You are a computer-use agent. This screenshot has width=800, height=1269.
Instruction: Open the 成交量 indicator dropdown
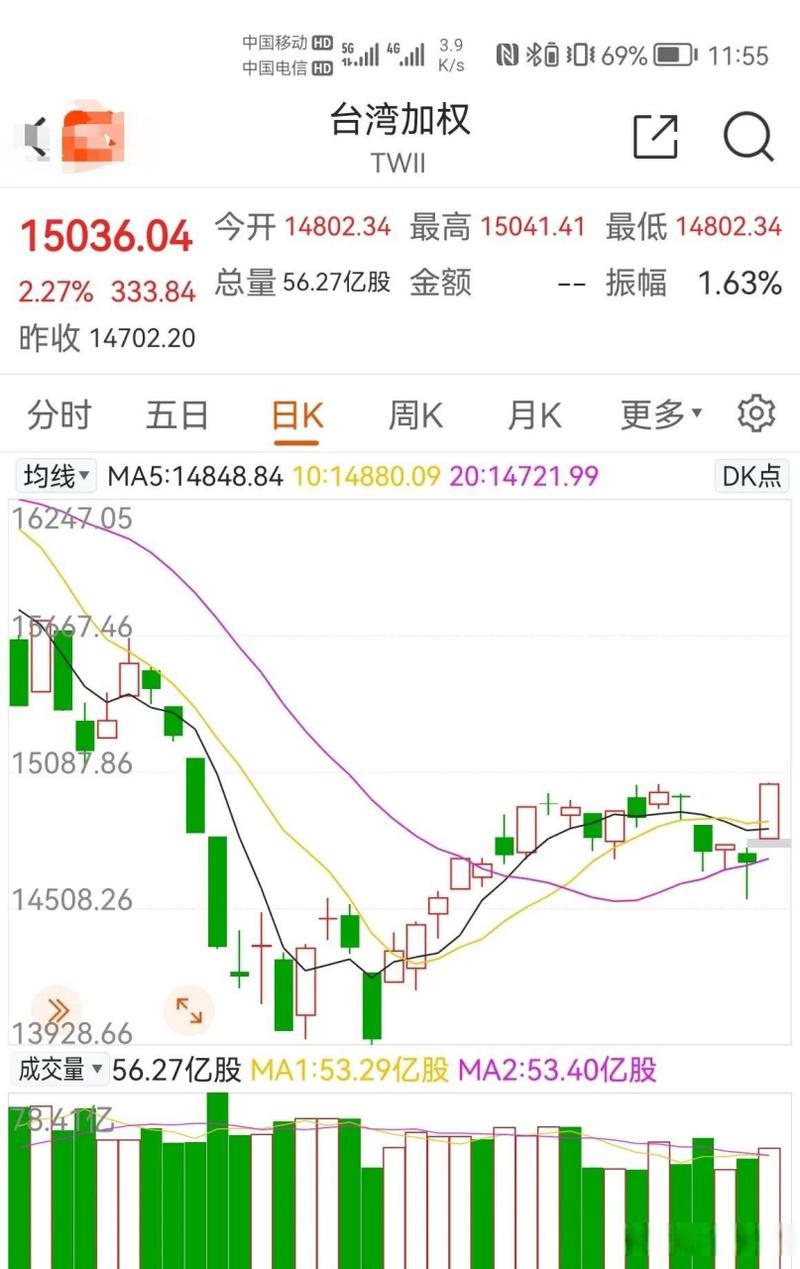click(x=60, y=1070)
